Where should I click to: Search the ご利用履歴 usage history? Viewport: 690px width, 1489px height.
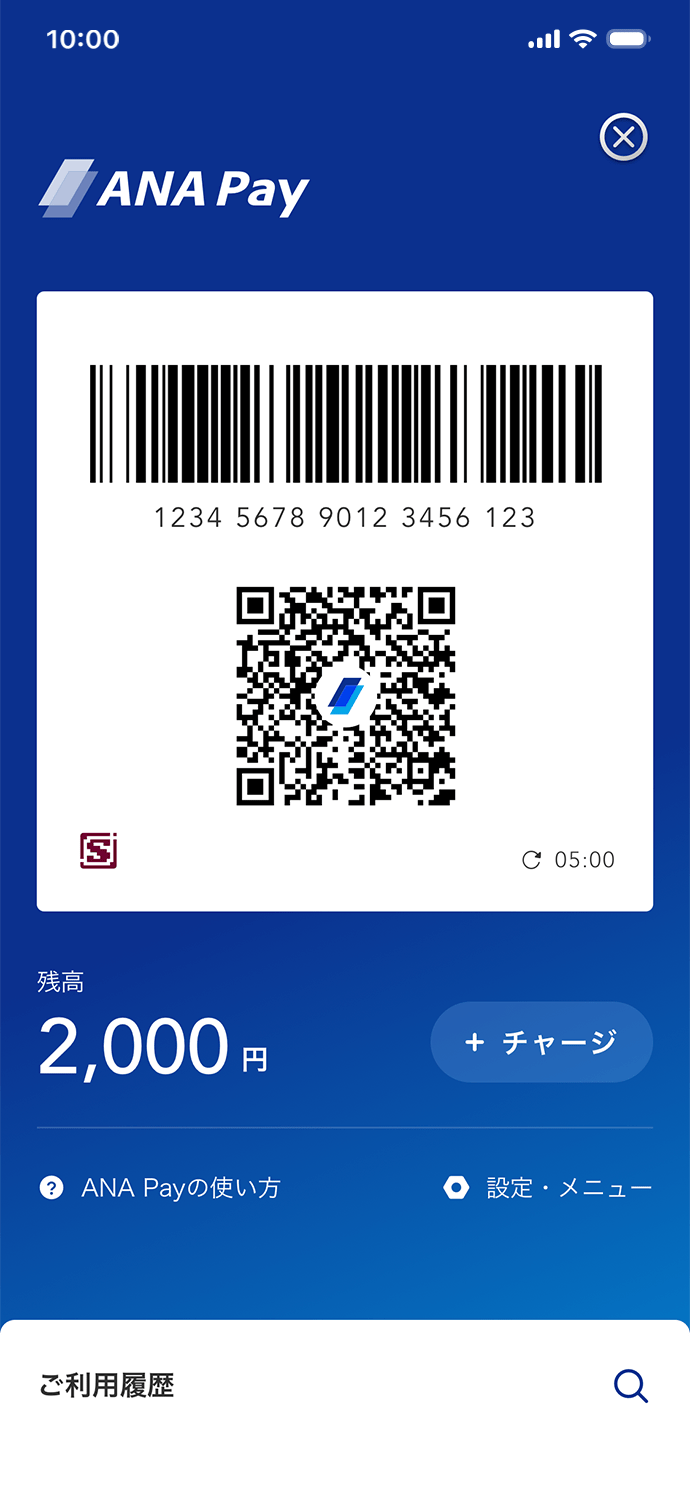[631, 1386]
